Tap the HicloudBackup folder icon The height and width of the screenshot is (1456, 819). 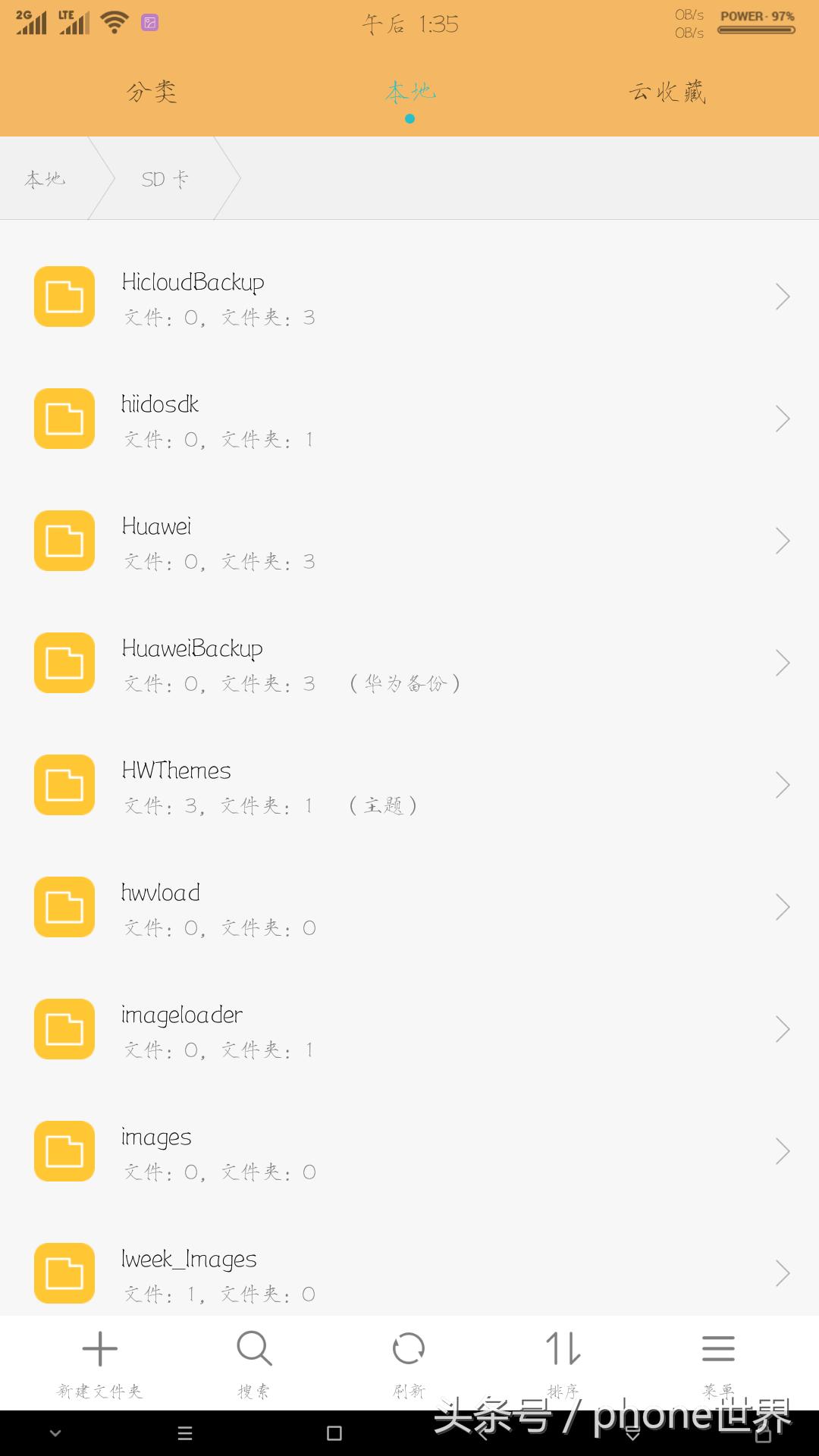point(64,296)
